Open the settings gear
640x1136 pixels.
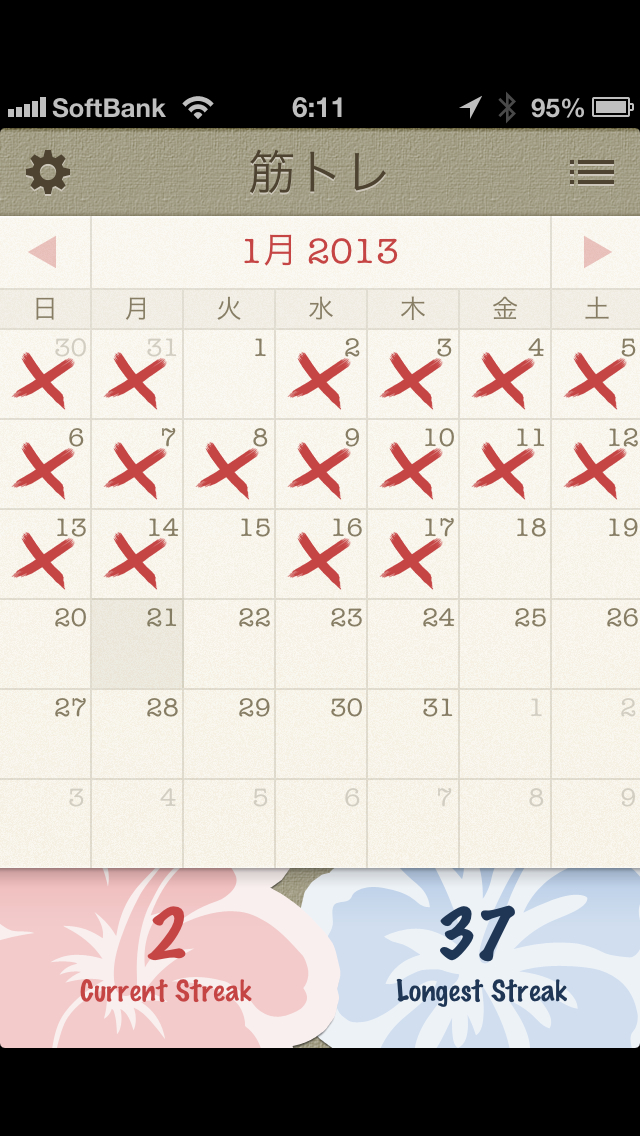click(48, 173)
